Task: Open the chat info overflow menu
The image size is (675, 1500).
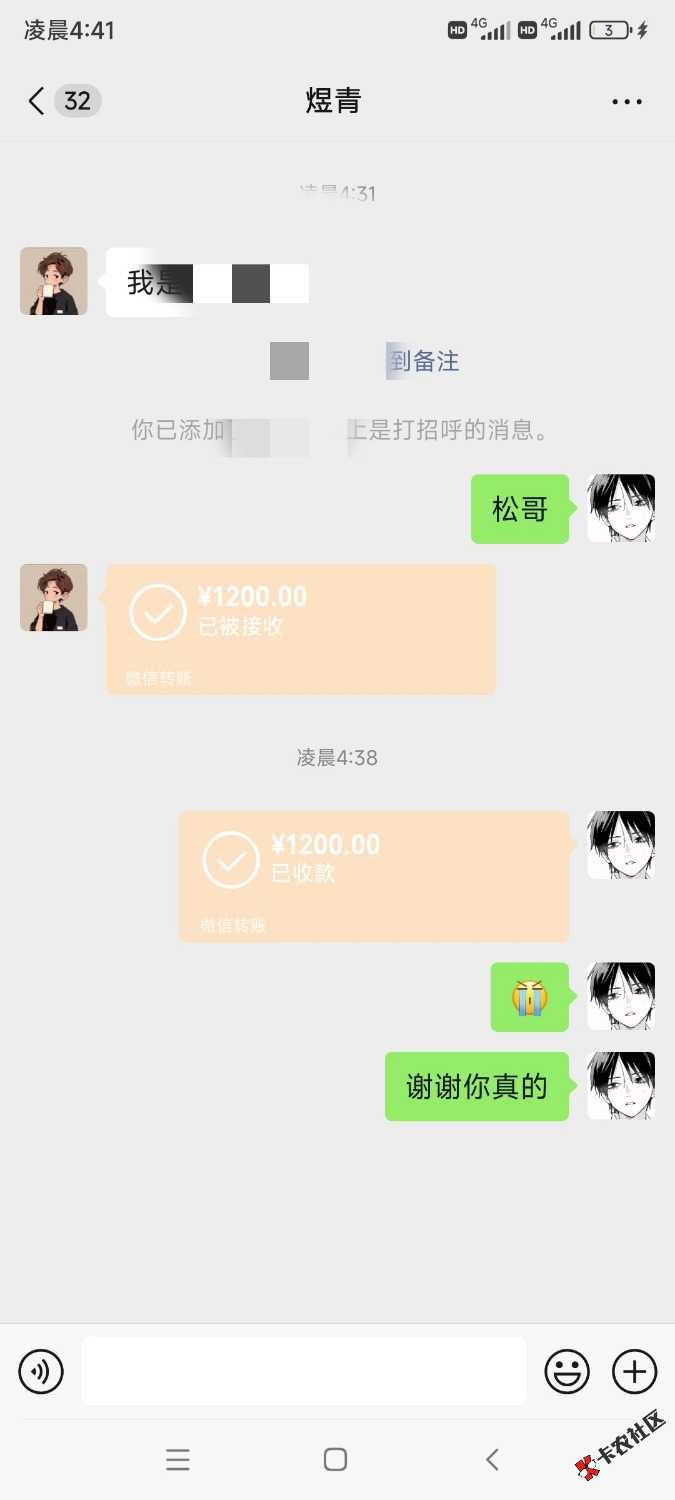Action: pyautogui.click(x=627, y=101)
